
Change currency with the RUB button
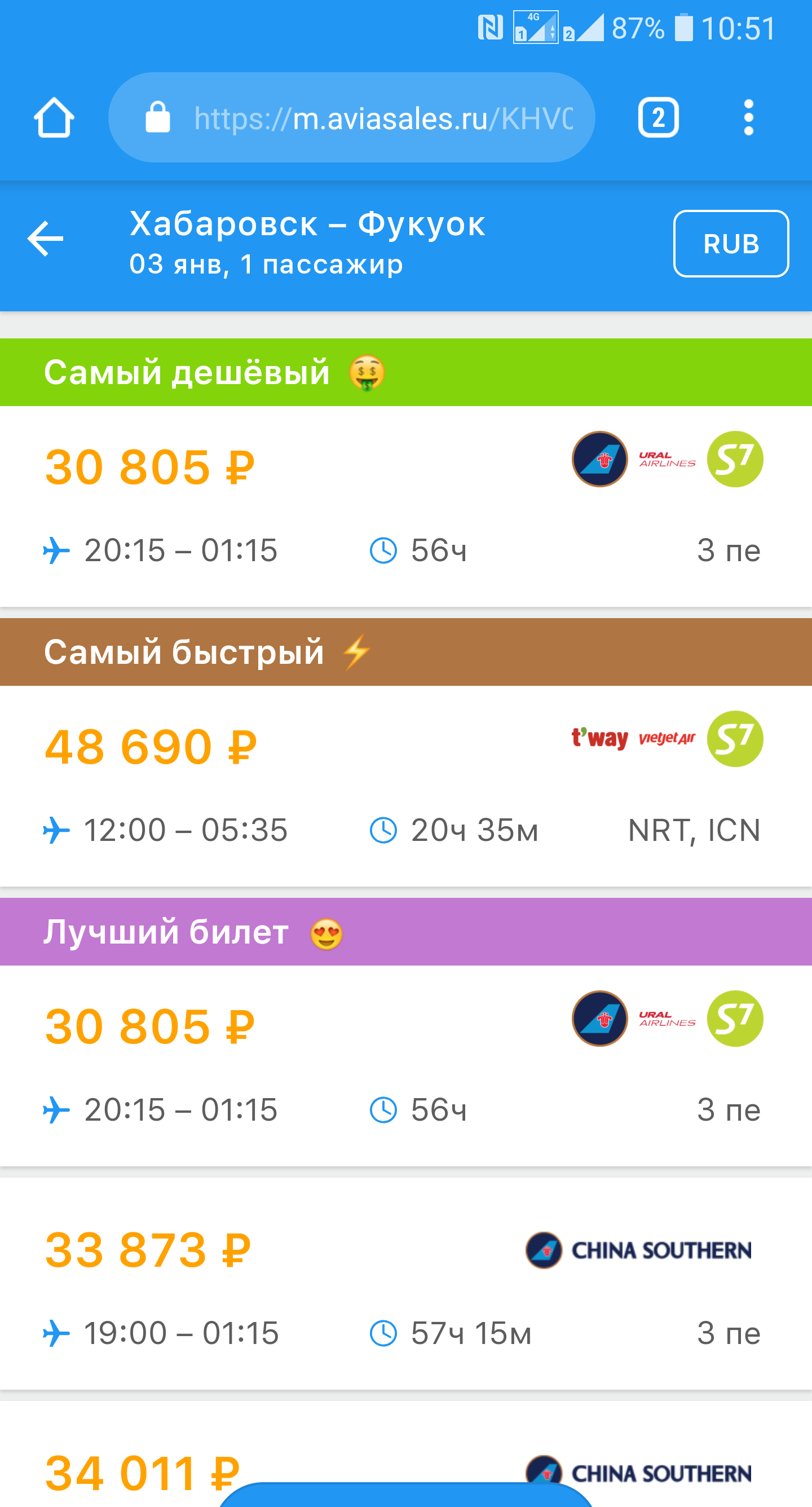click(731, 244)
